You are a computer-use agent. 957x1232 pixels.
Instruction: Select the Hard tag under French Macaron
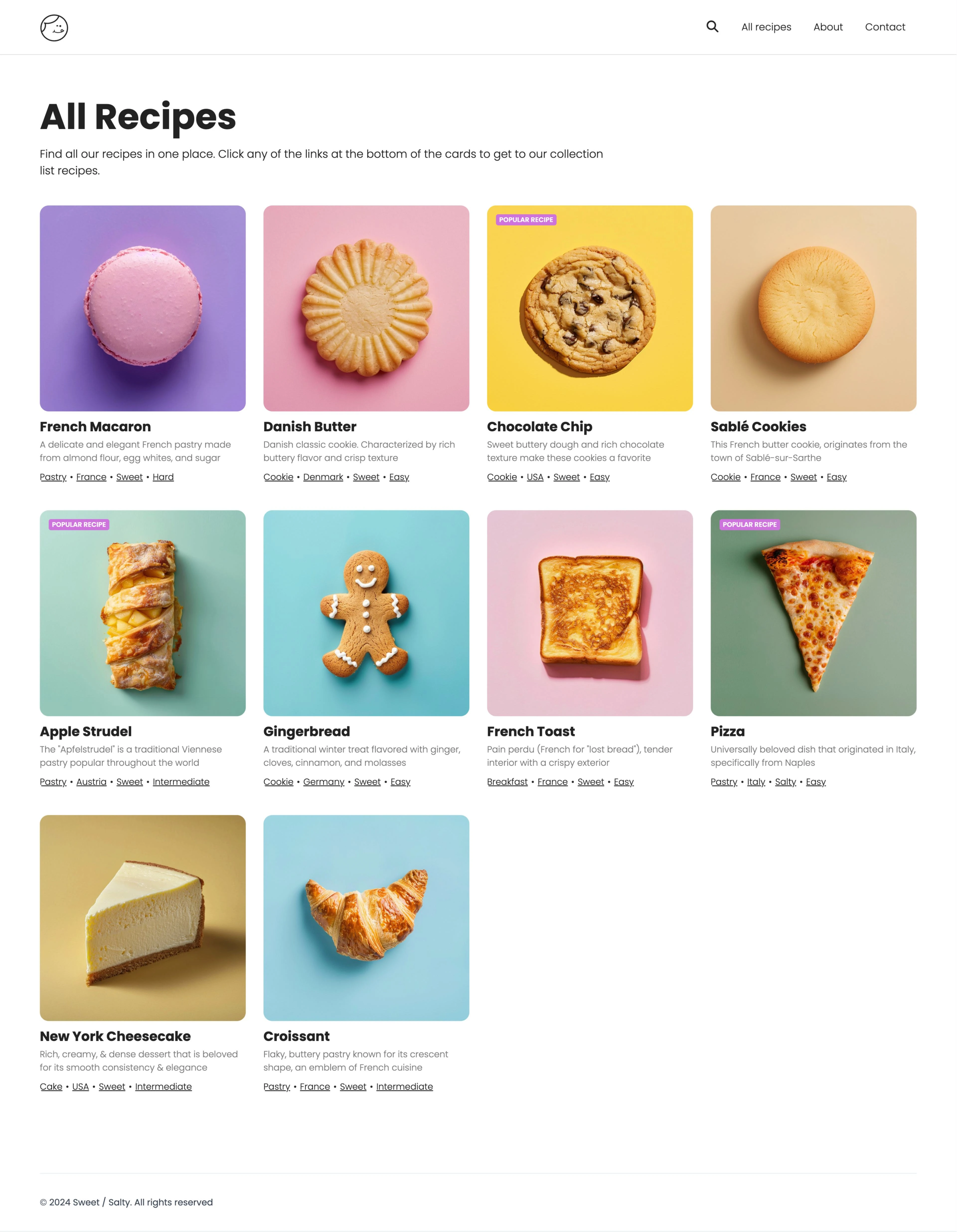tap(163, 477)
